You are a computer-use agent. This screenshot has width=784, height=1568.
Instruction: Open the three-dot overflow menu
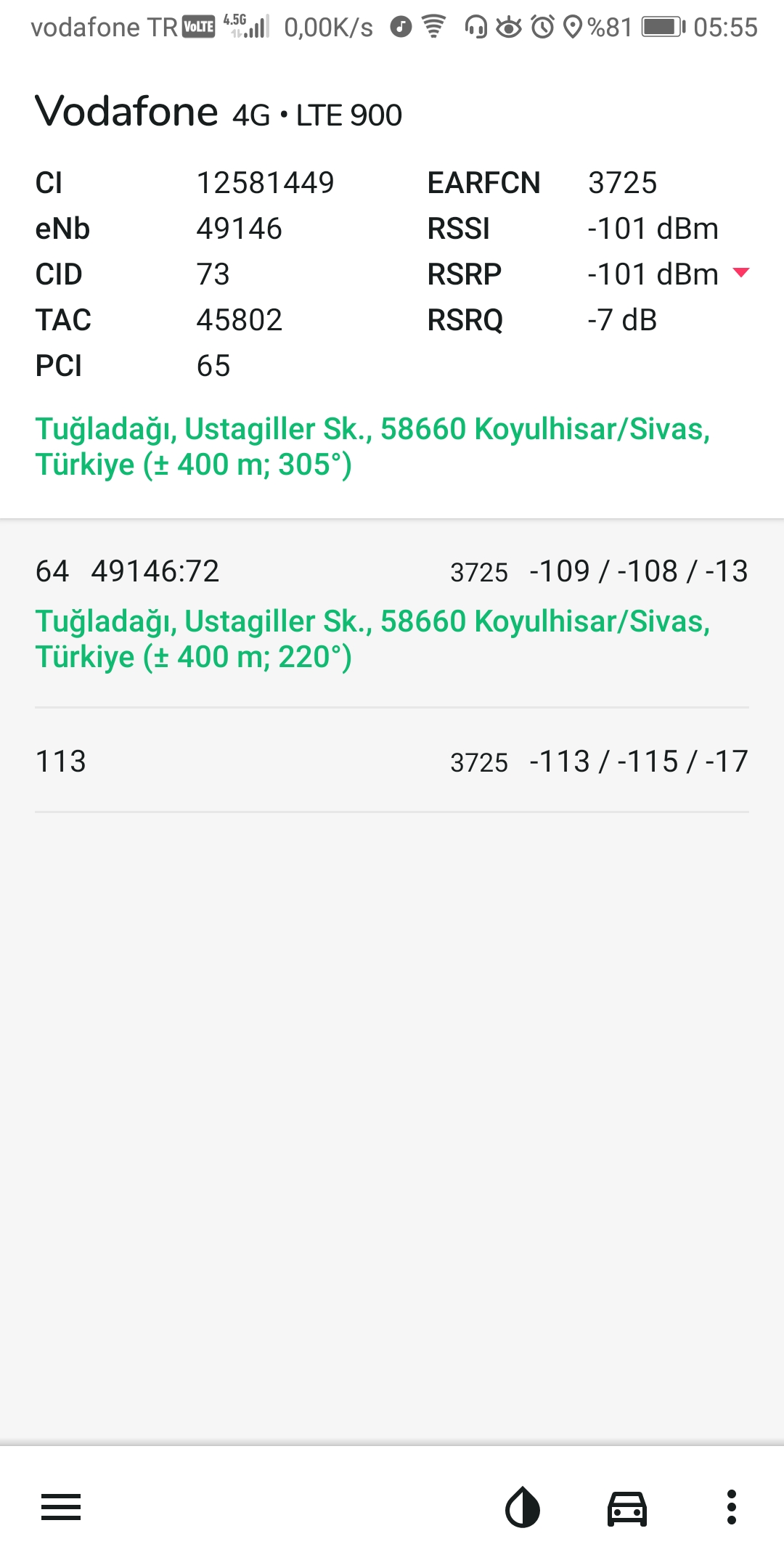coord(732,1508)
